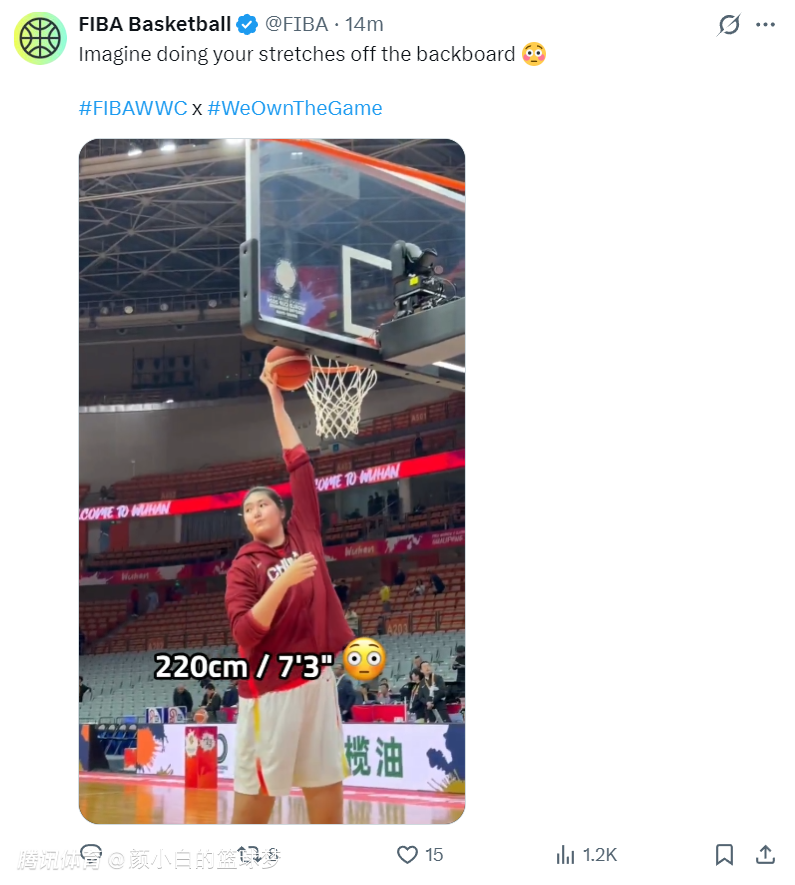
Task: Bookmark this FIBA post
Action: pos(724,855)
